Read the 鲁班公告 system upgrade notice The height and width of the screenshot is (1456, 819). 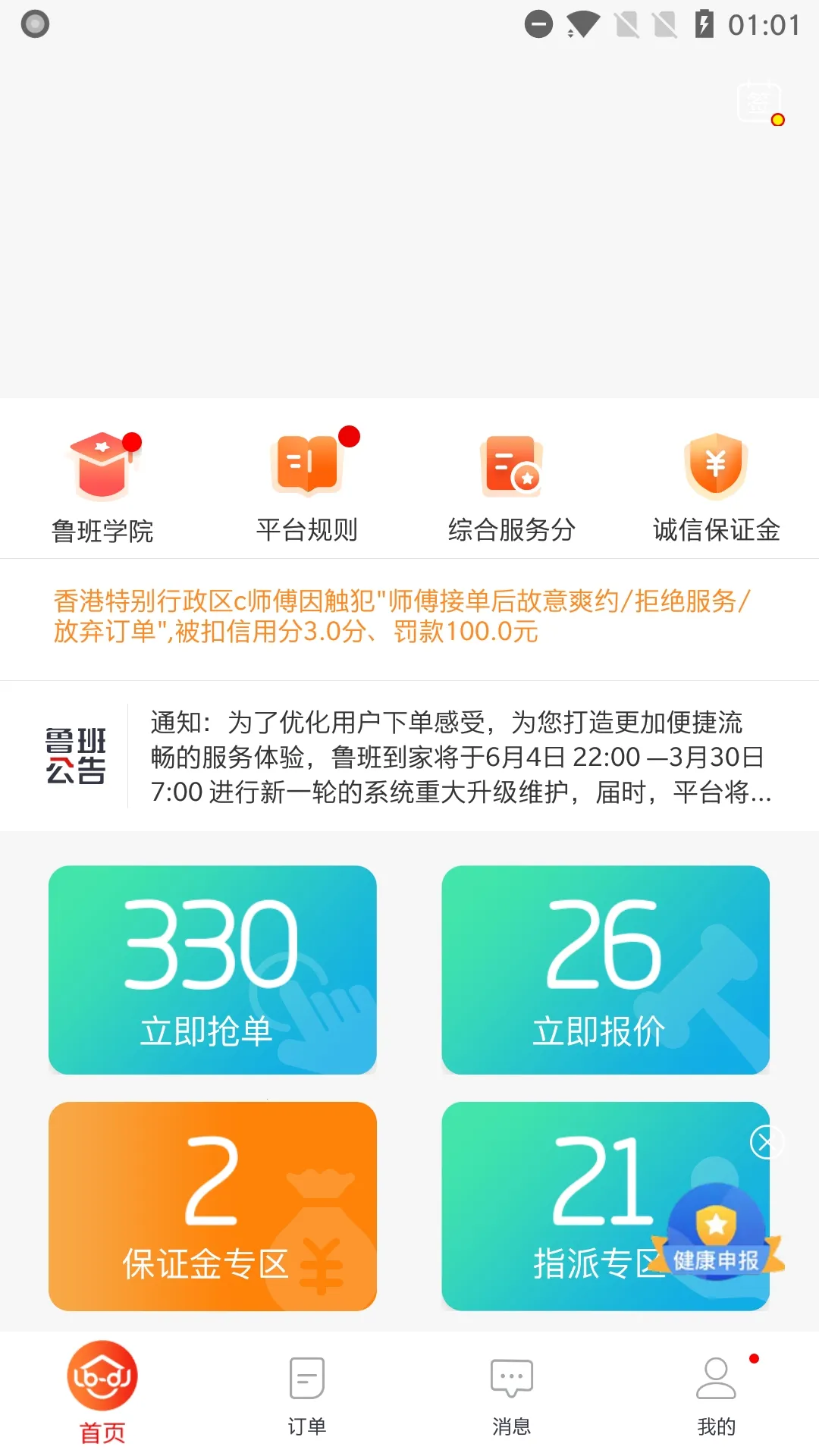click(x=460, y=757)
